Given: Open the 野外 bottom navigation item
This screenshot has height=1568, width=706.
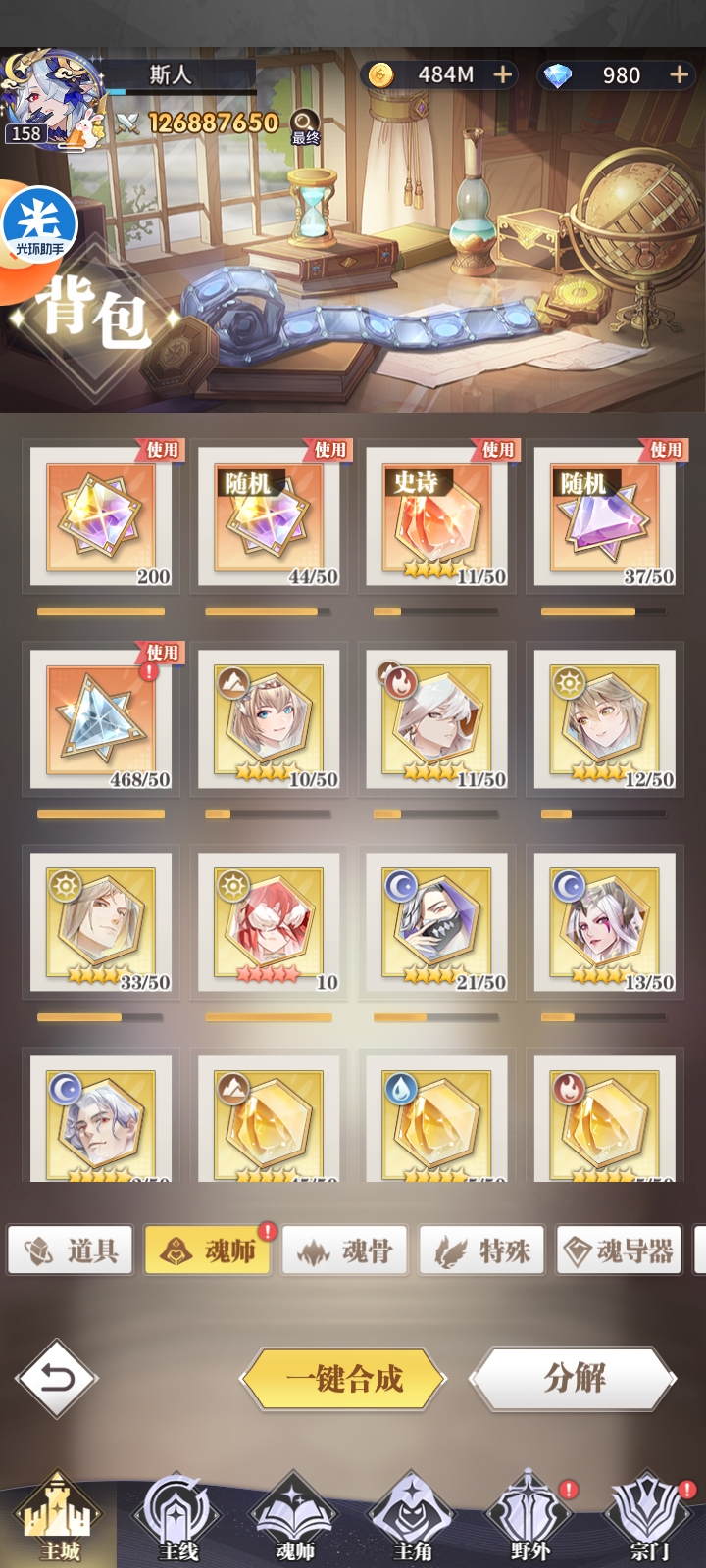Looking at the screenshot, I should coord(529,1519).
